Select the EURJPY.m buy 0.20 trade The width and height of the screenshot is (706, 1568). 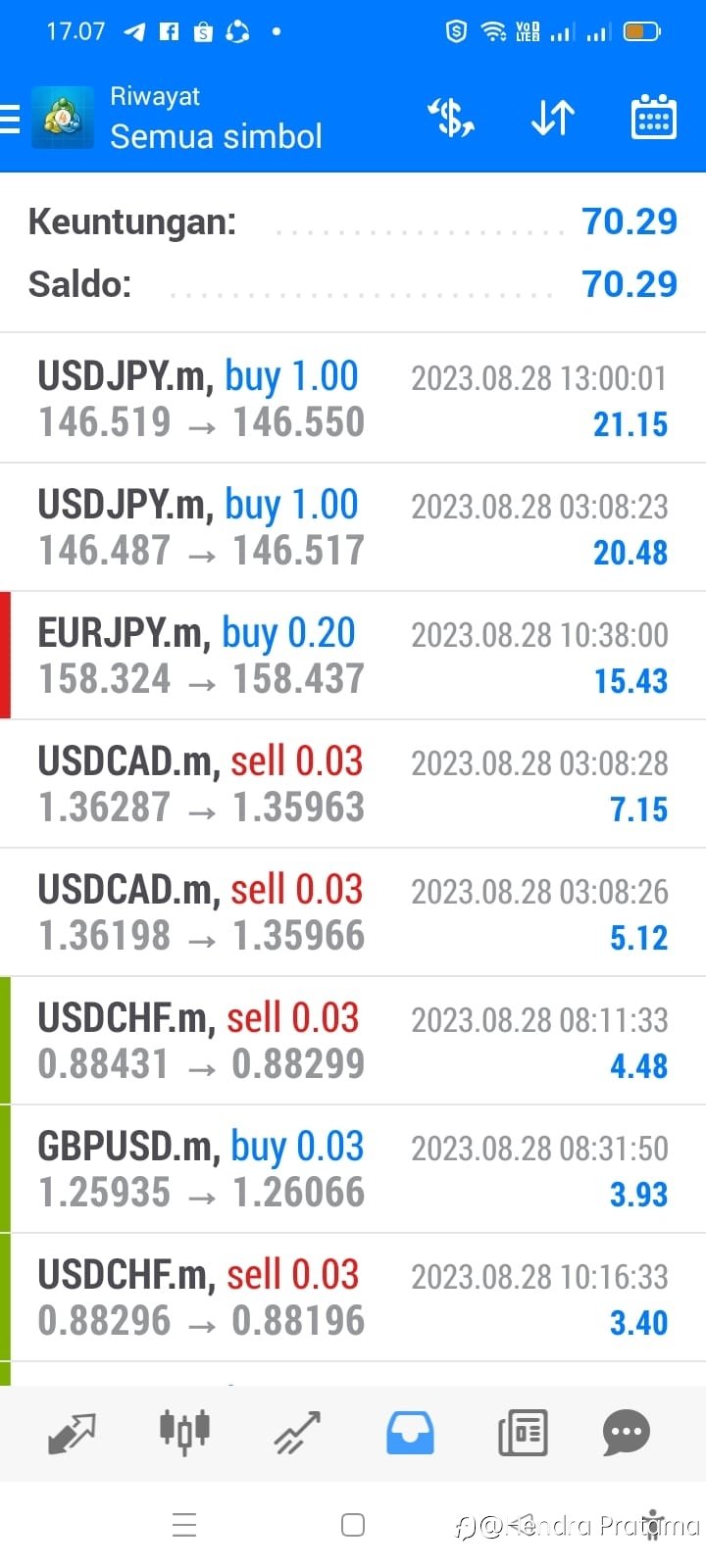click(x=353, y=656)
